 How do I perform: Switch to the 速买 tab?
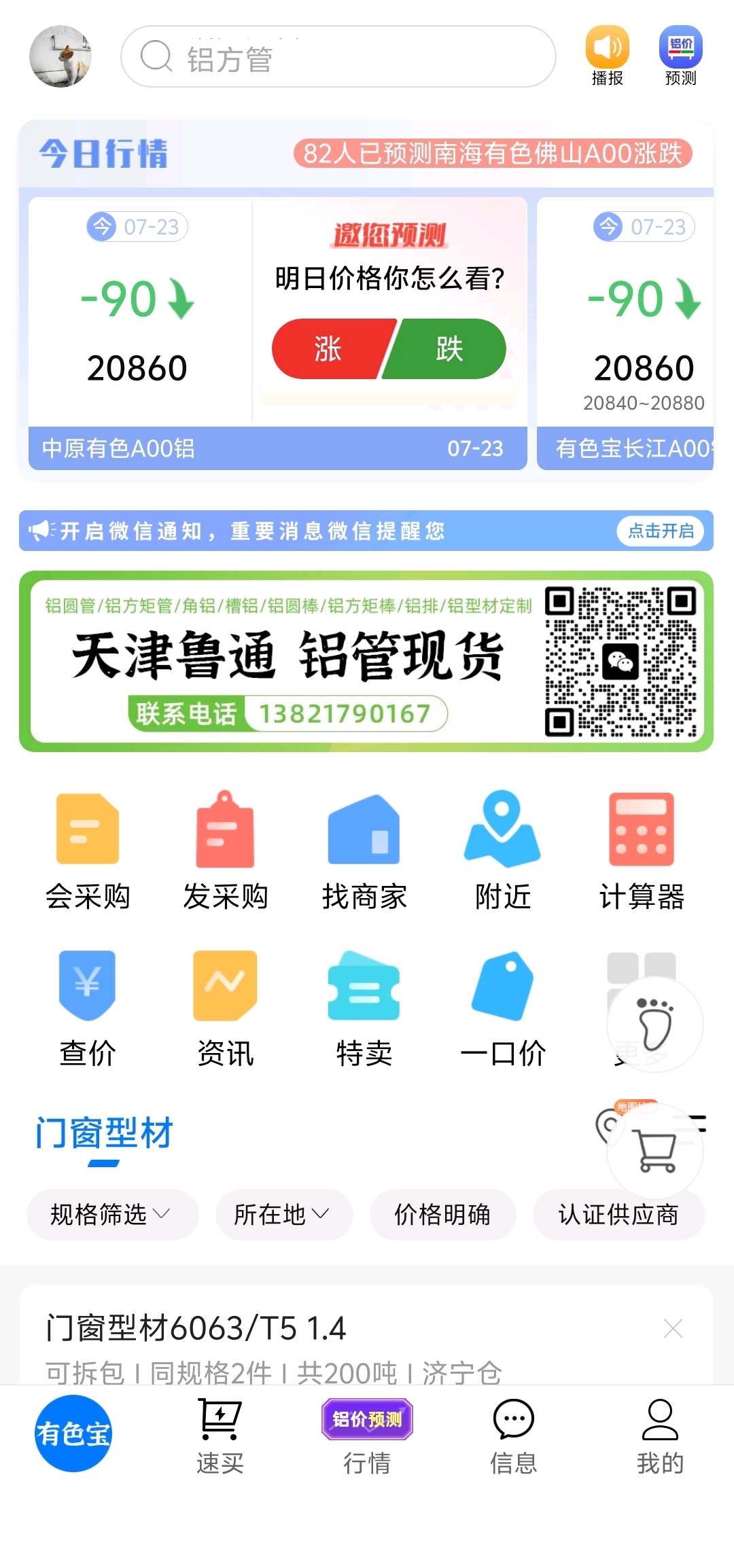pyautogui.click(x=220, y=1436)
